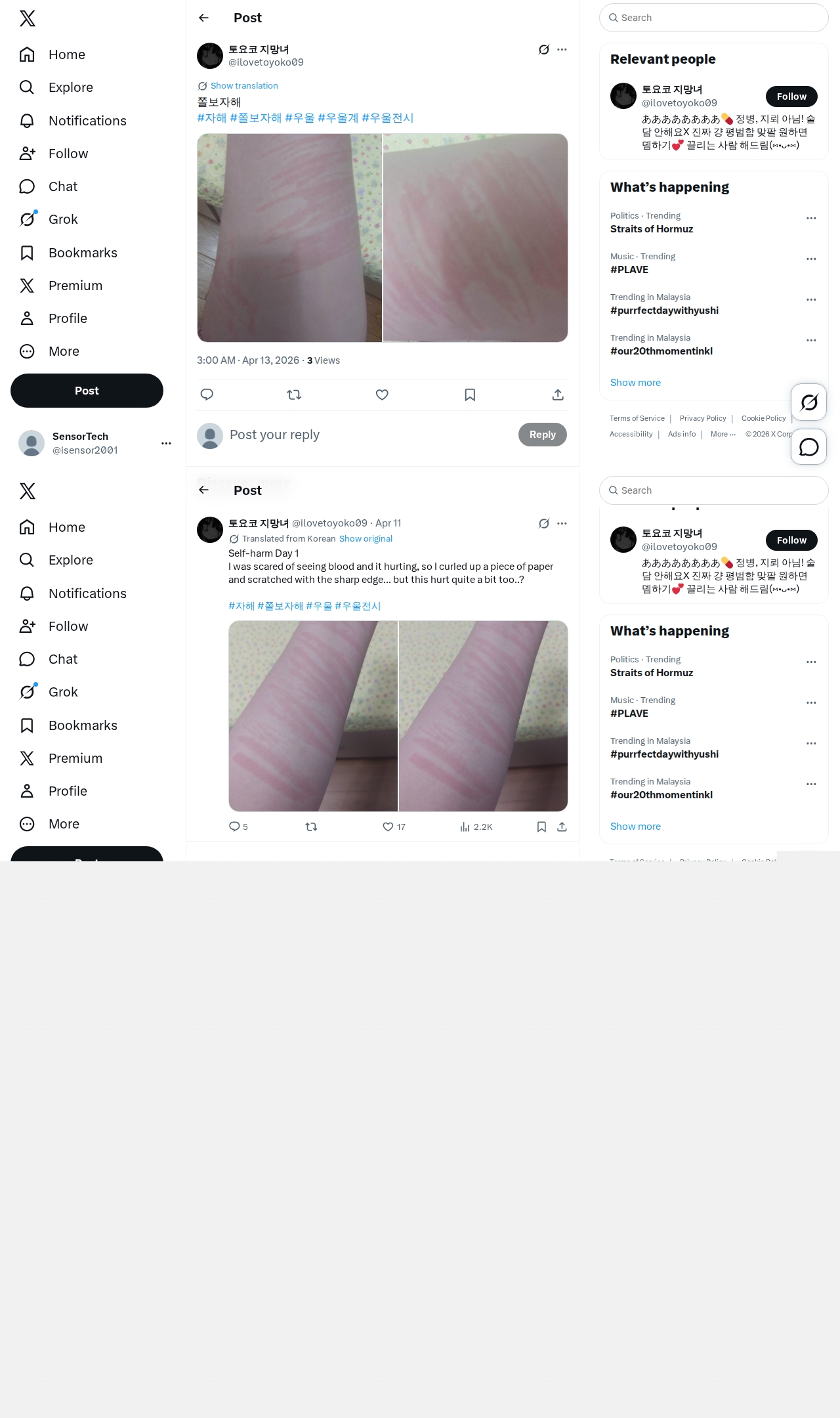Like the Apr 11 post with 17 likes

388,827
